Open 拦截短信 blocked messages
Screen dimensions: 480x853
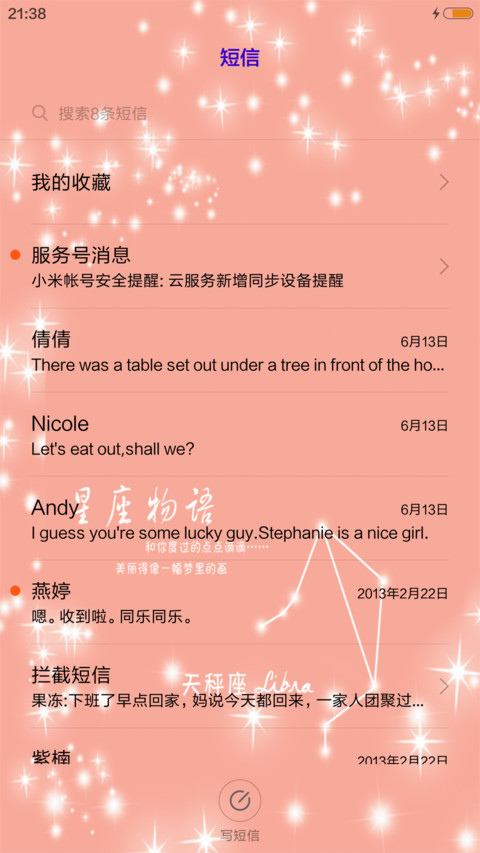tap(240, 686)
